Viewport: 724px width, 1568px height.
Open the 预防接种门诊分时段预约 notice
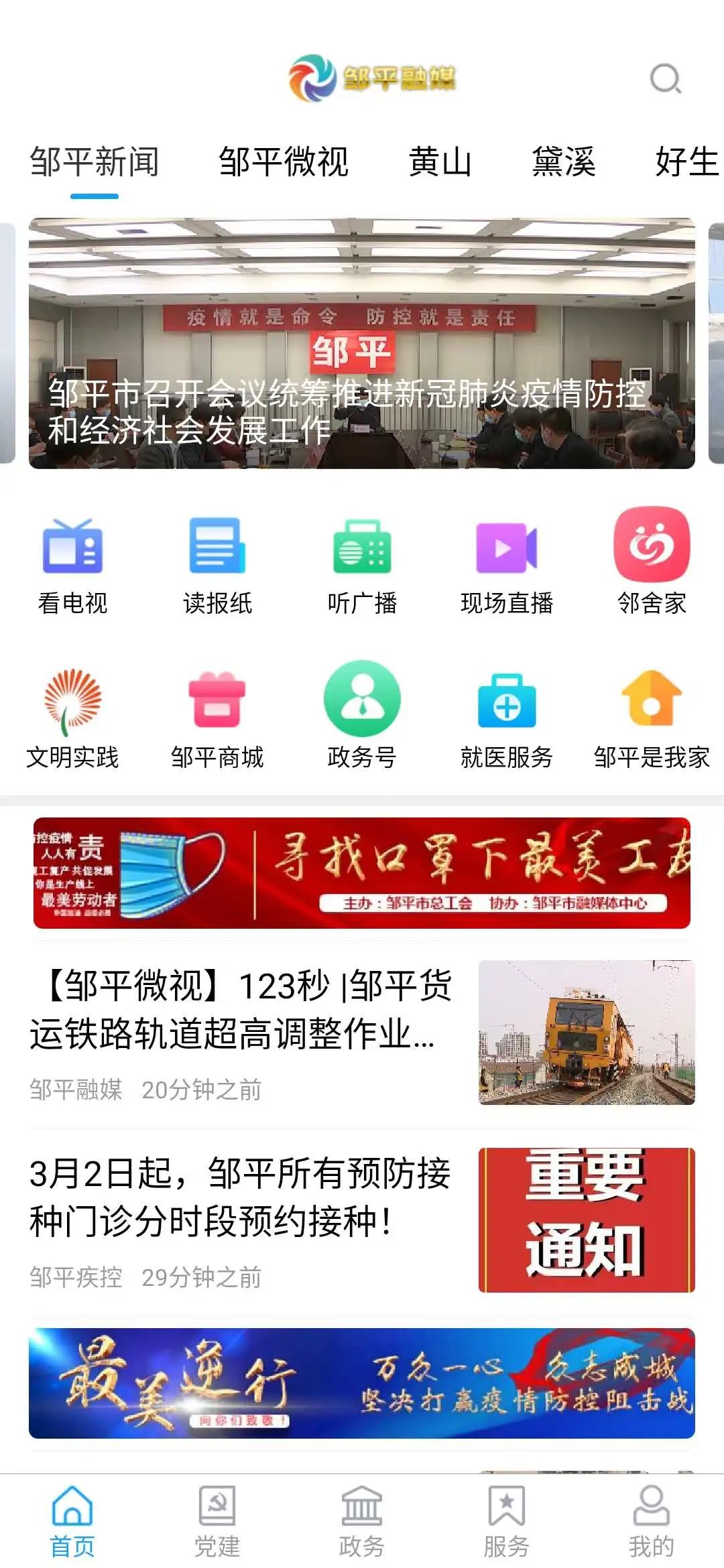(x=362, y=1221)
